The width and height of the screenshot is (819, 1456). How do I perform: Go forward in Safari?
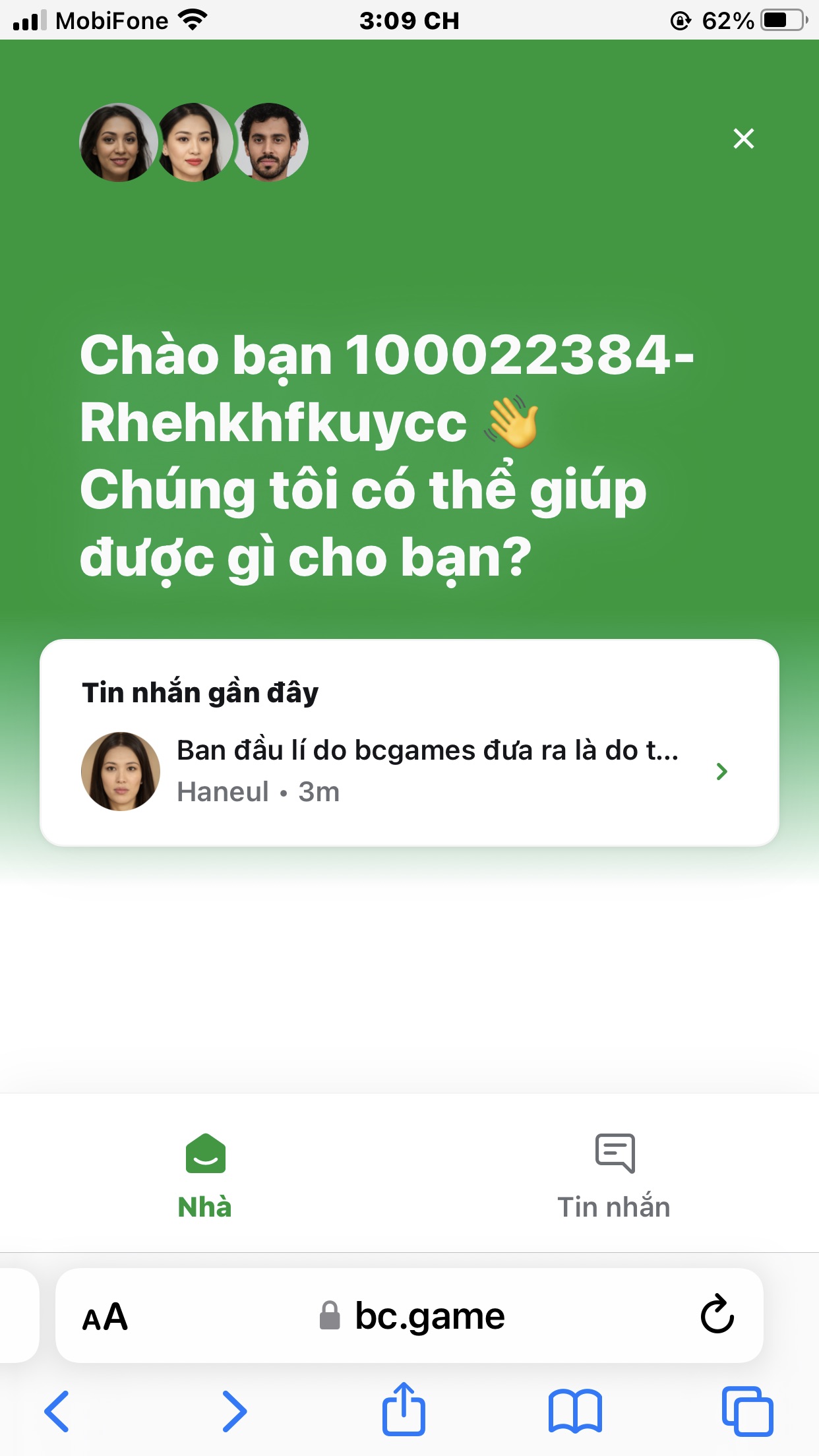pyautogui.click(x=234, y=1411)
